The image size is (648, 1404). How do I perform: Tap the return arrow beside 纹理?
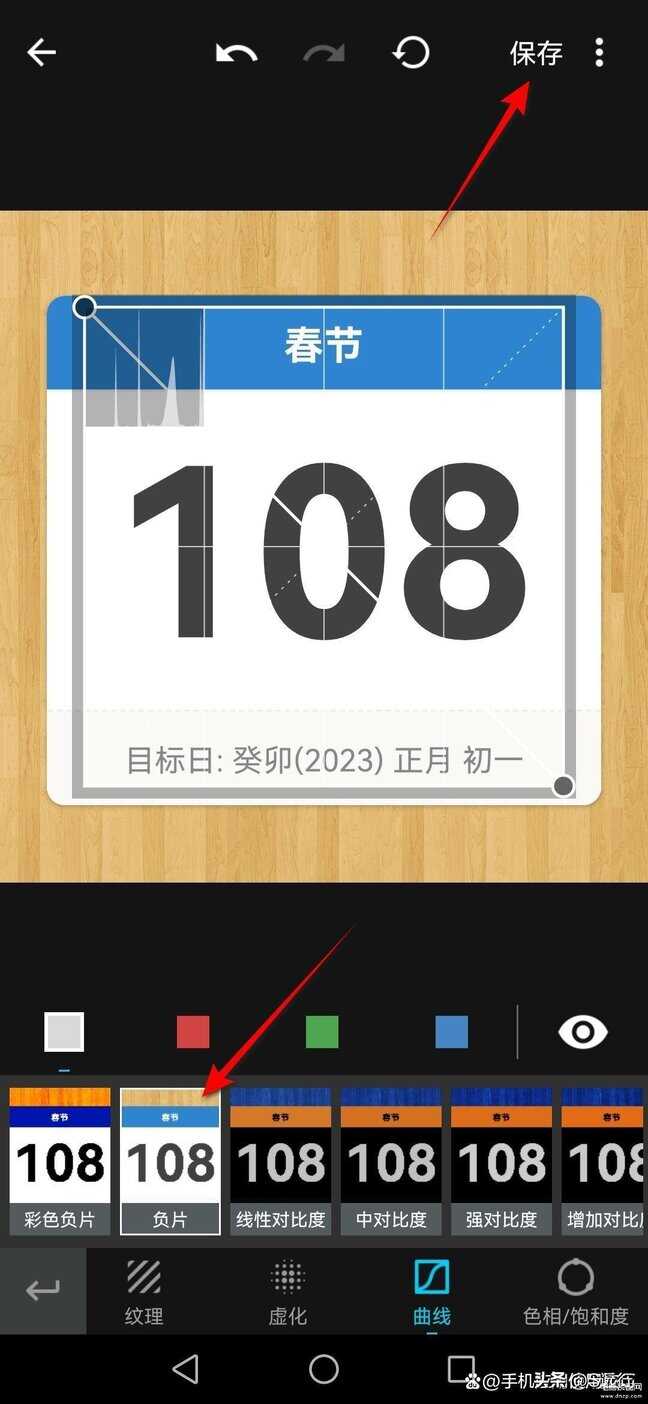43,1291
